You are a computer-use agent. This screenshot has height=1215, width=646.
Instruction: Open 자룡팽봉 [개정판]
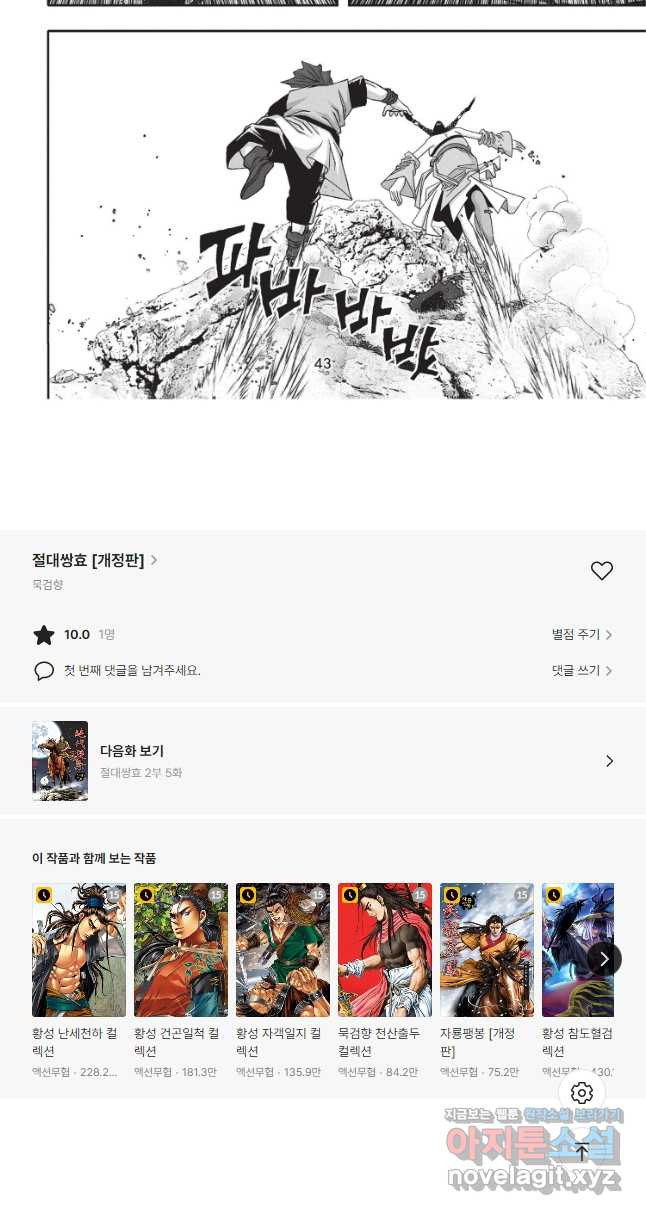487,950
